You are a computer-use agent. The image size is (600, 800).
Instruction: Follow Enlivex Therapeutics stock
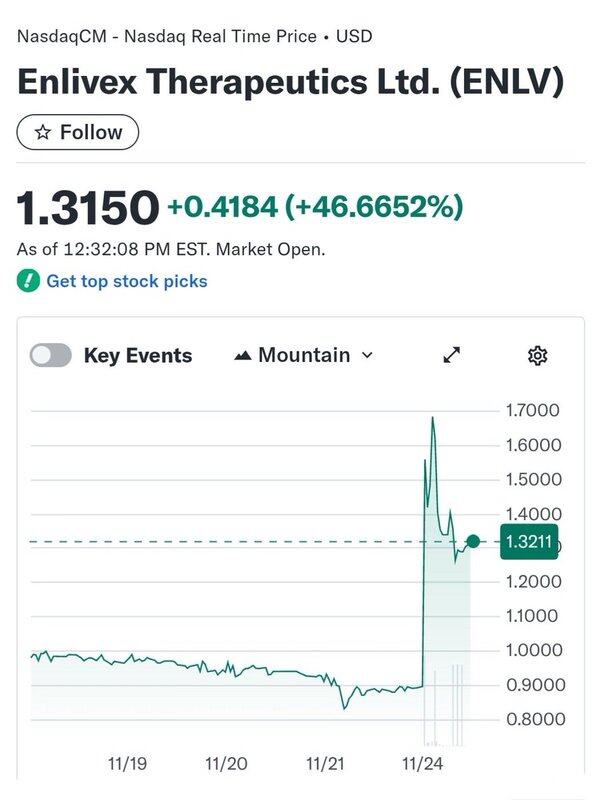(78, 132)
